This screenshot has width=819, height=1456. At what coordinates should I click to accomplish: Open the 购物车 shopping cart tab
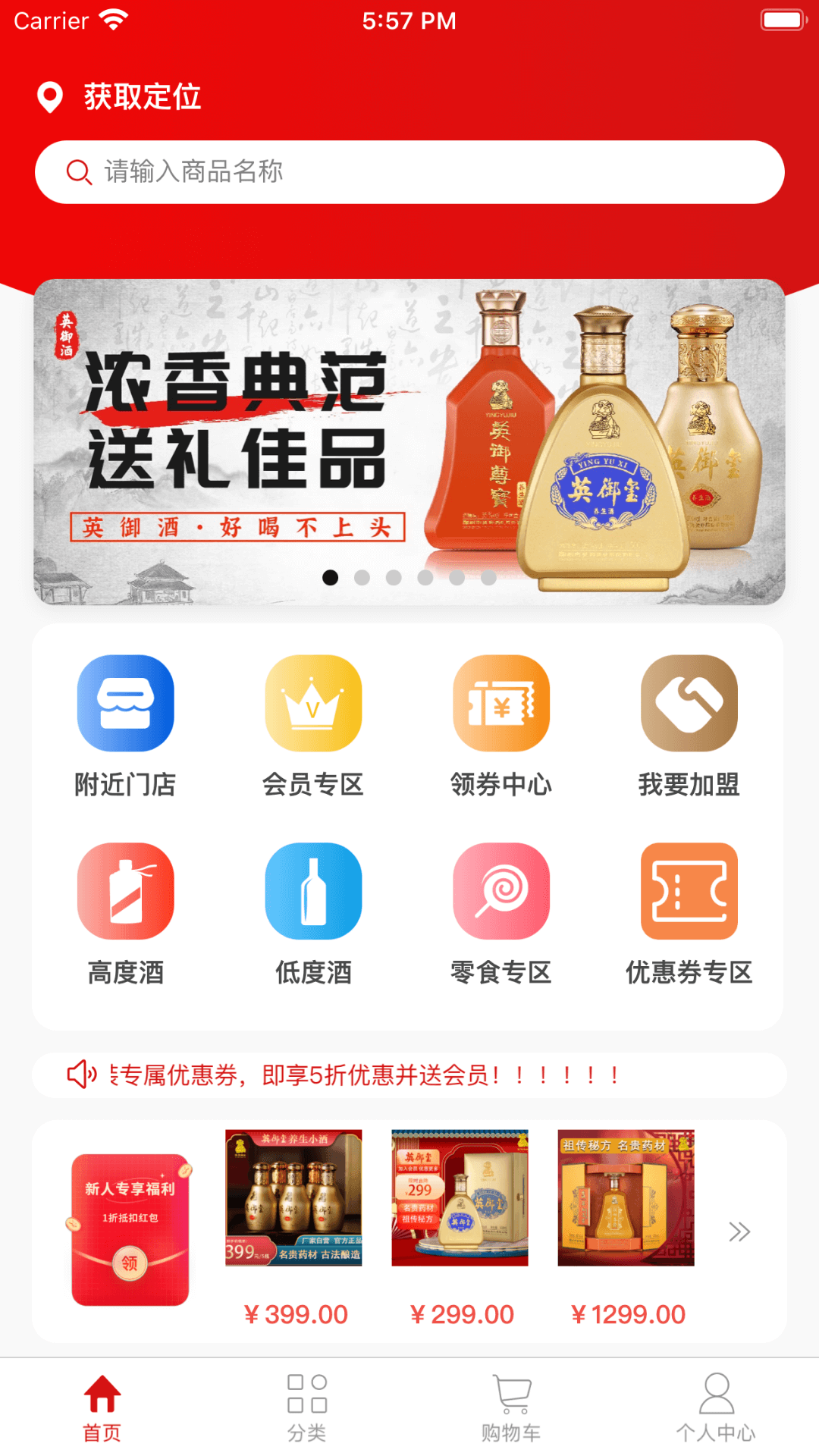click(x=512, y=1407)
